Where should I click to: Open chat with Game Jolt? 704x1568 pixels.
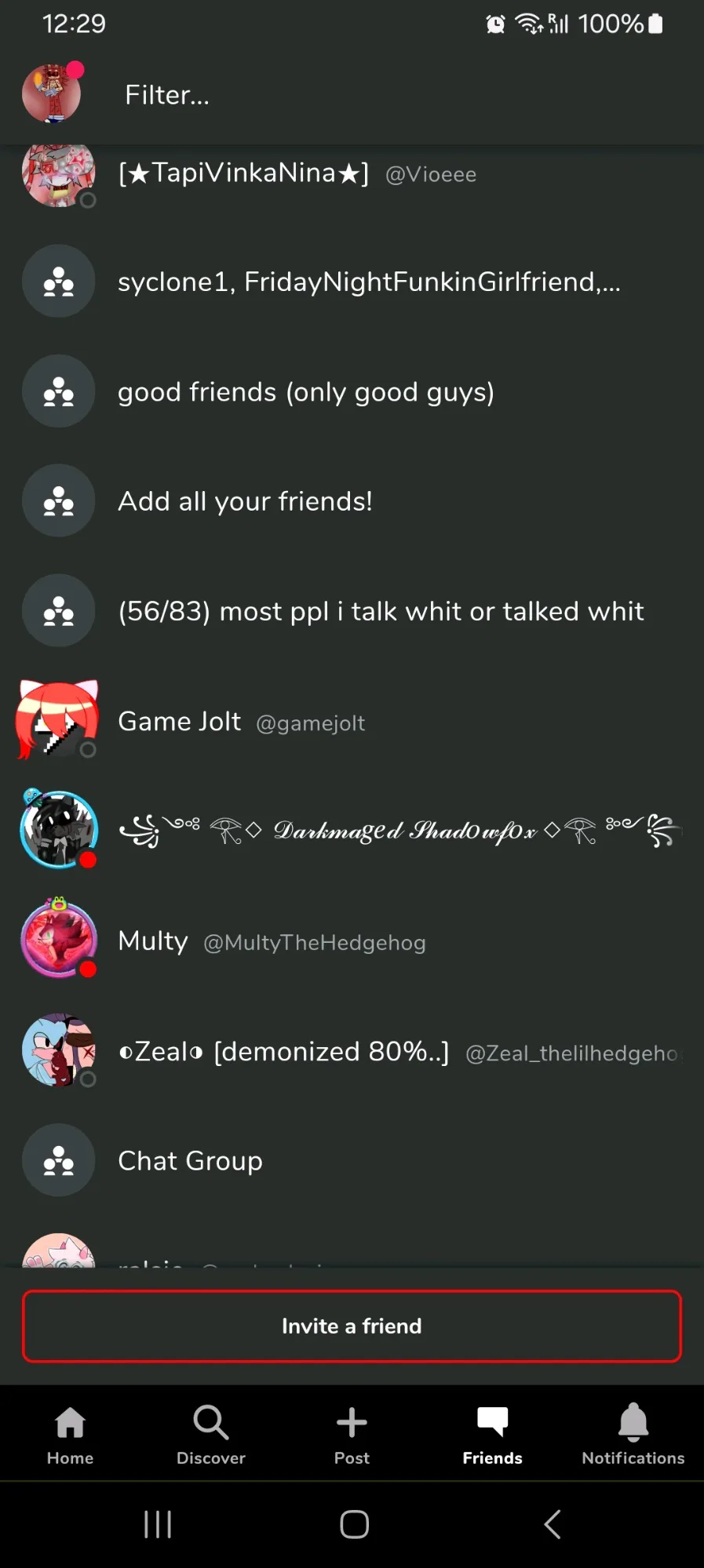point(352,721)
